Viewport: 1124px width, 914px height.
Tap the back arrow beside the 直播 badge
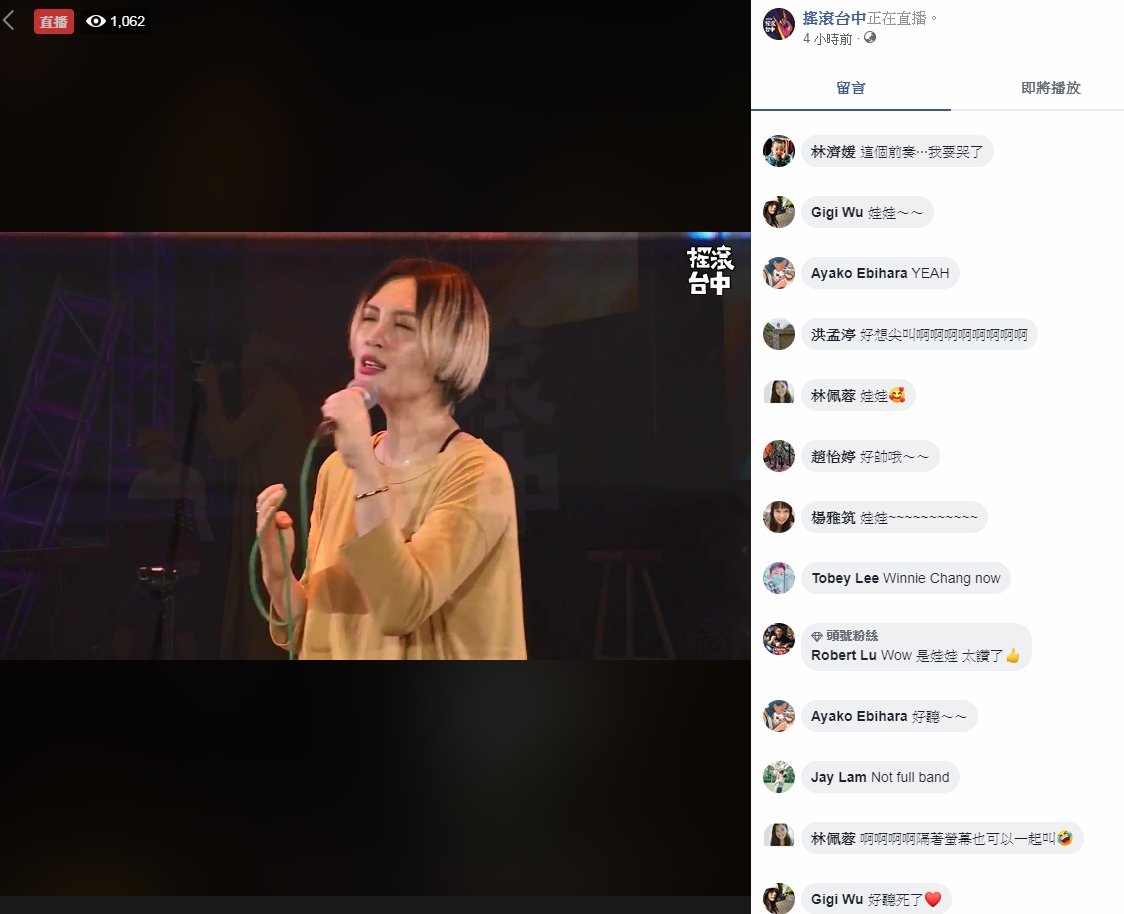[9, 21]
